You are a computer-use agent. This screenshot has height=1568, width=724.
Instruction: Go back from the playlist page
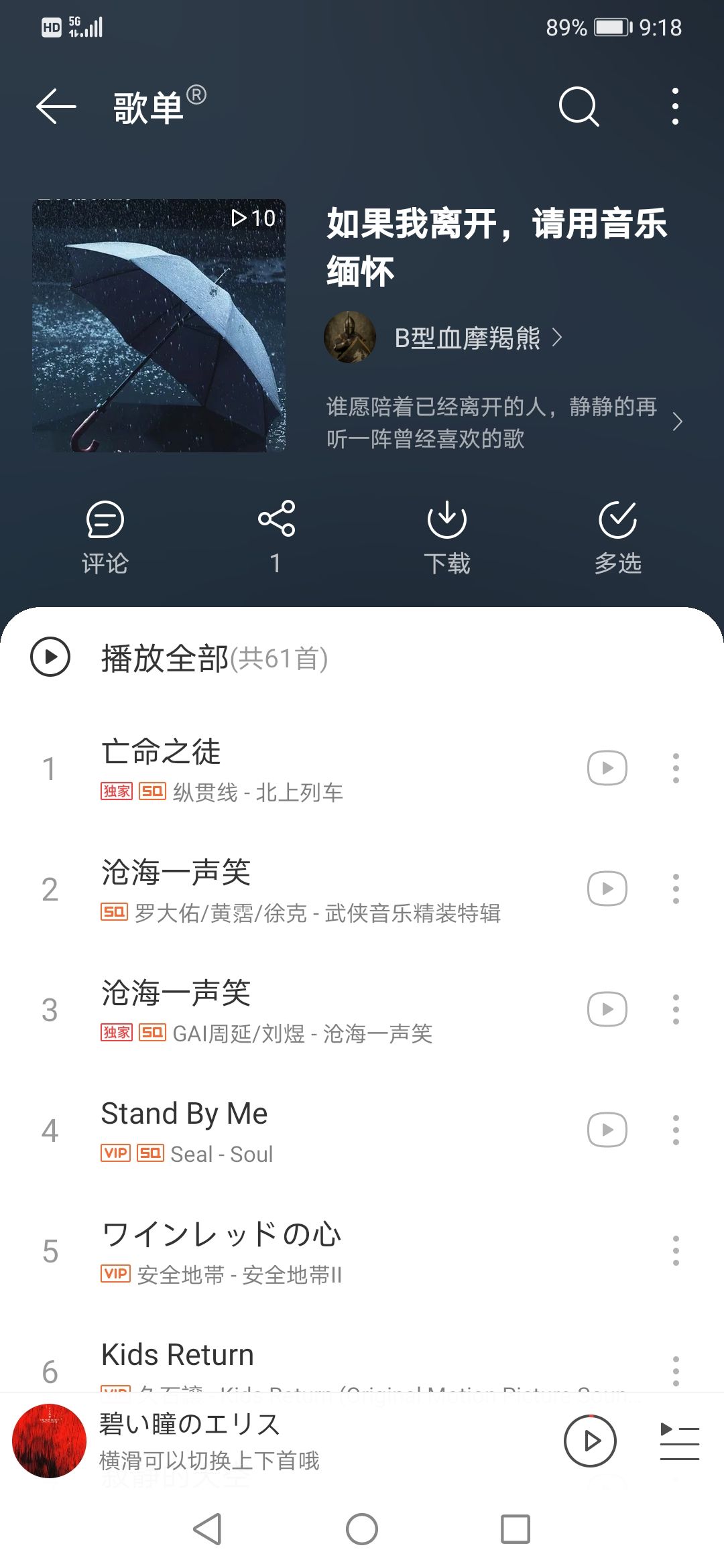(x=56, y=107)
